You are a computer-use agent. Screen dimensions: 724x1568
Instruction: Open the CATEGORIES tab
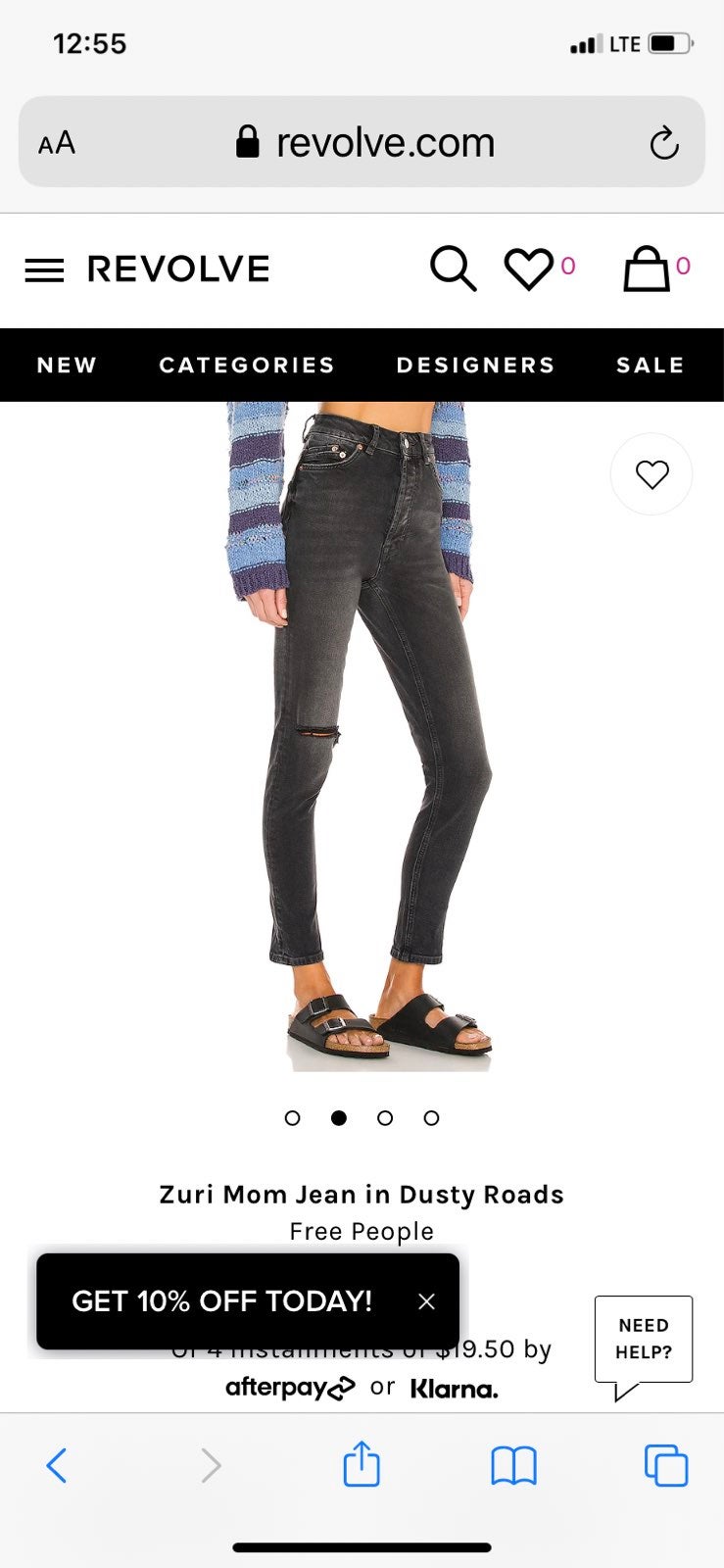coord(247,365)
